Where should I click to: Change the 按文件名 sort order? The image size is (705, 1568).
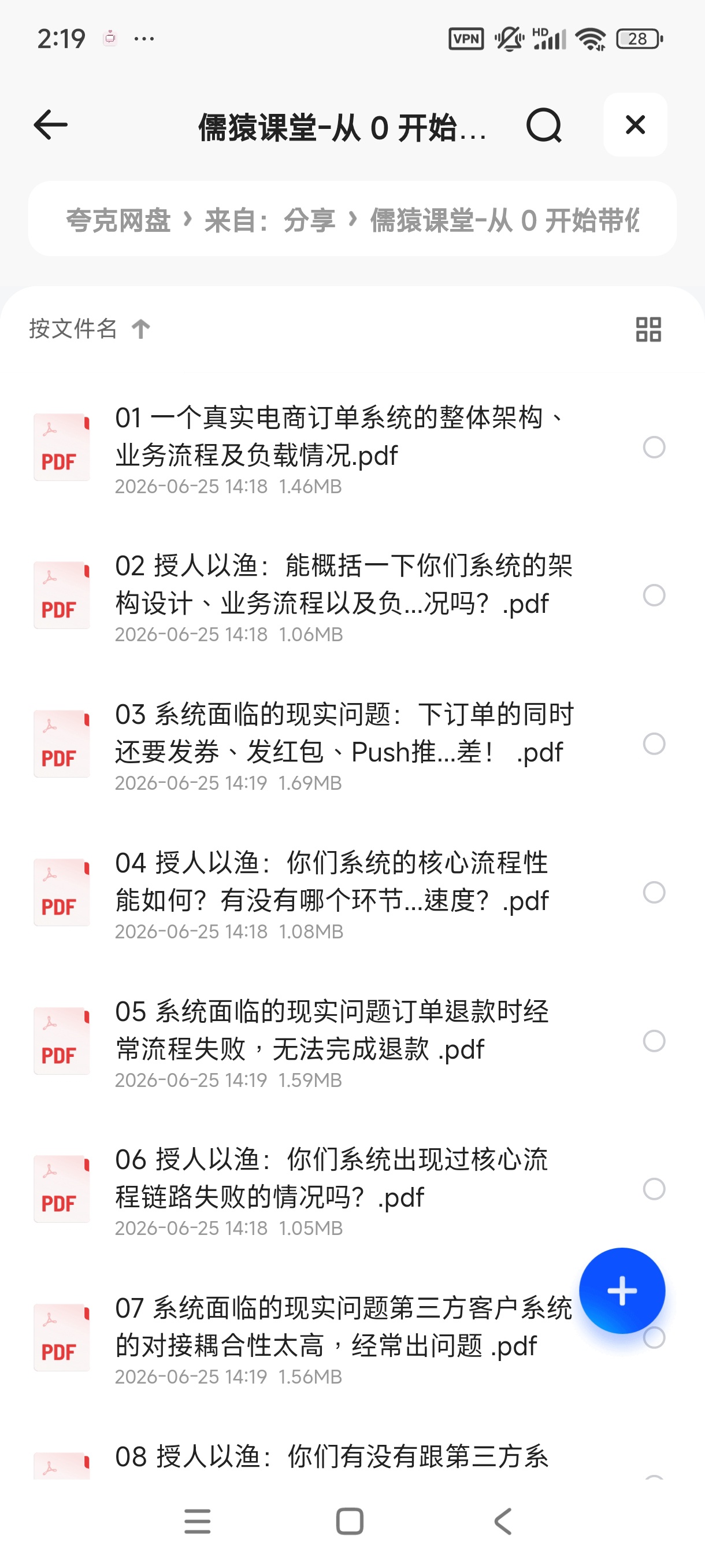90,329
